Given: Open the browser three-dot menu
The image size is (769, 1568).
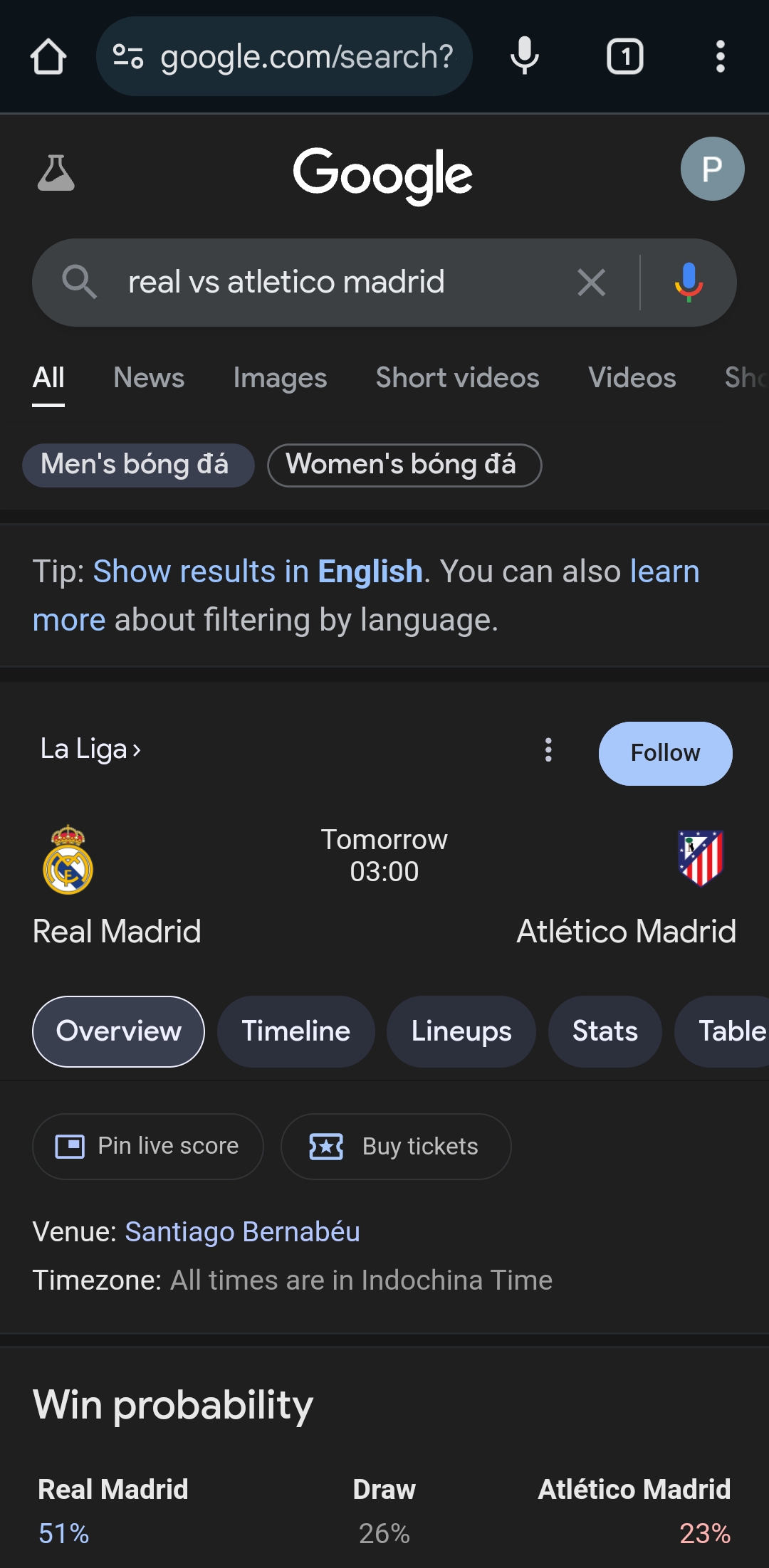Looking at the screenshot, I should coord(720,57).
